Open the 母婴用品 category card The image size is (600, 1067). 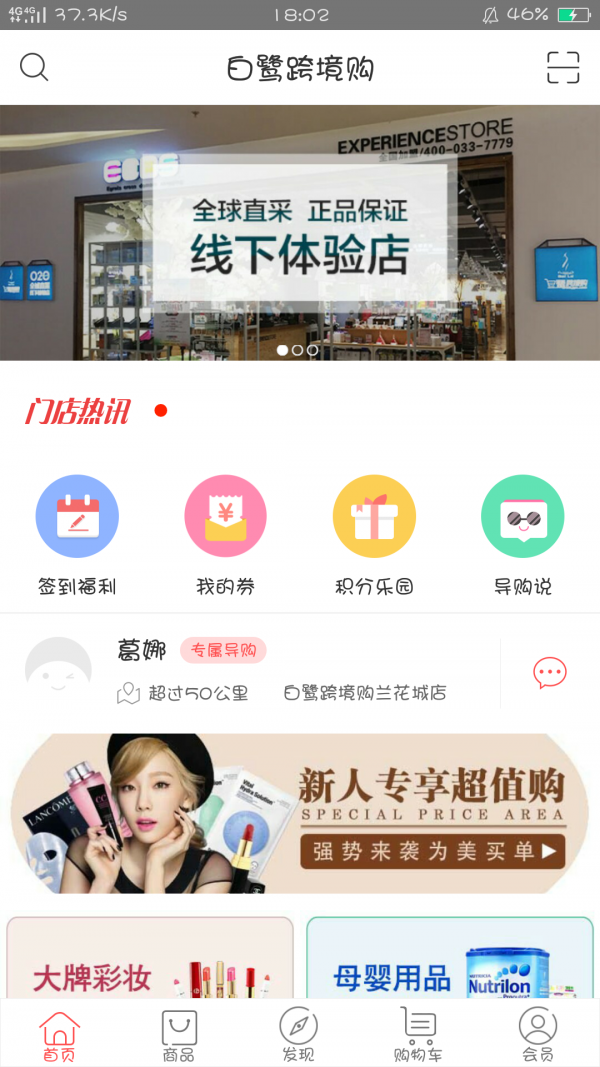(450, 958)
